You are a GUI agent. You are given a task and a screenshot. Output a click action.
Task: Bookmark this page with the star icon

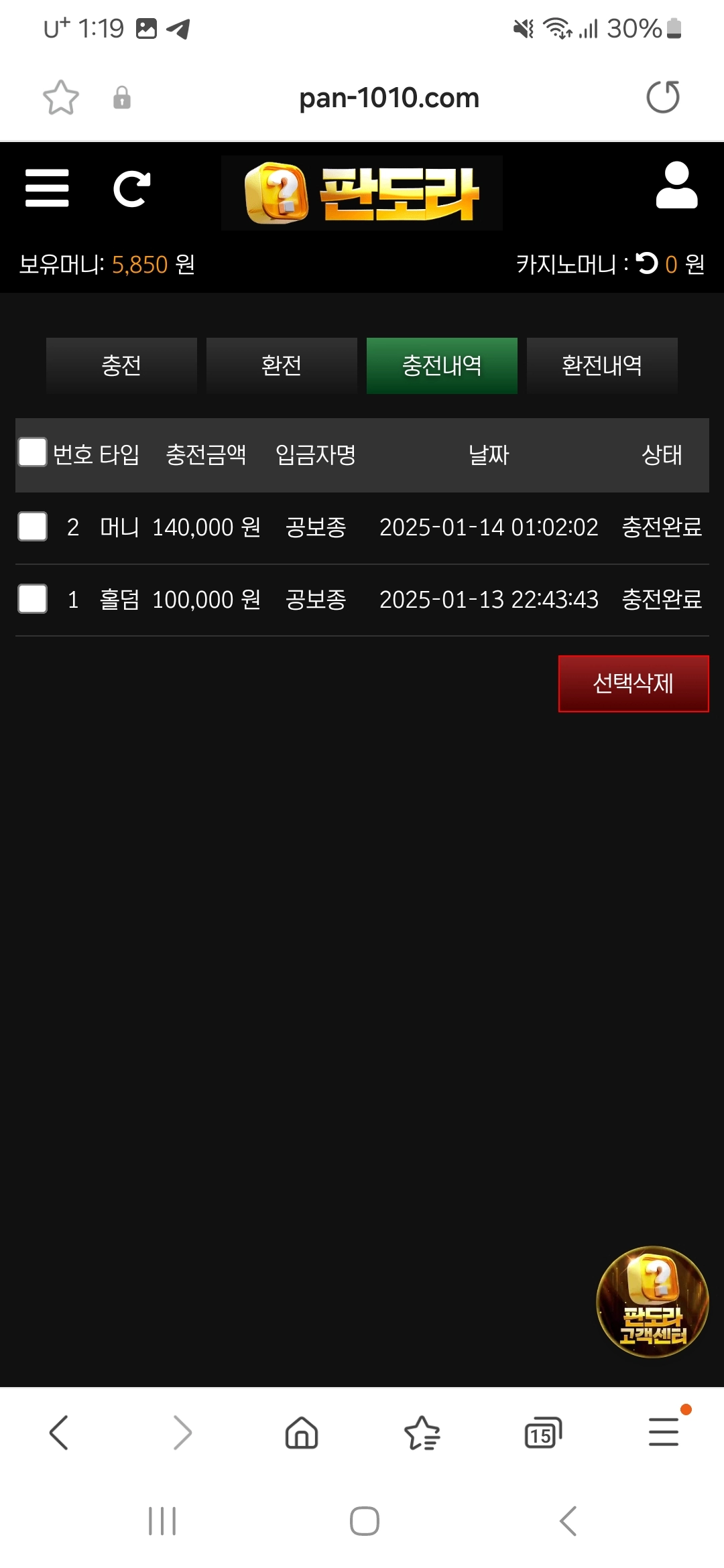pyautogui.click(x=61, y=98)
